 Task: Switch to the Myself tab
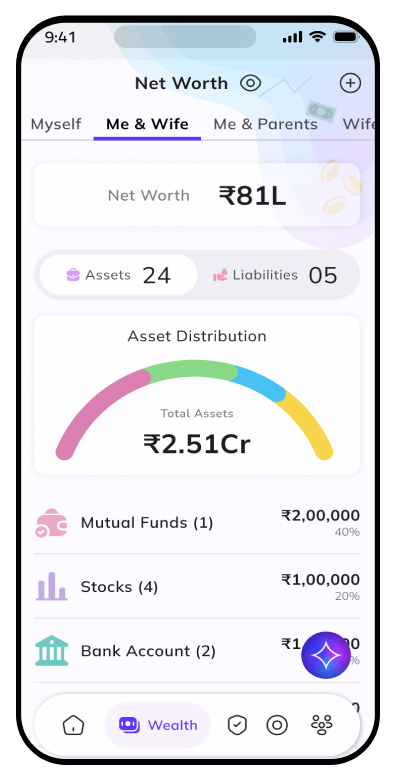coord(56,124)
